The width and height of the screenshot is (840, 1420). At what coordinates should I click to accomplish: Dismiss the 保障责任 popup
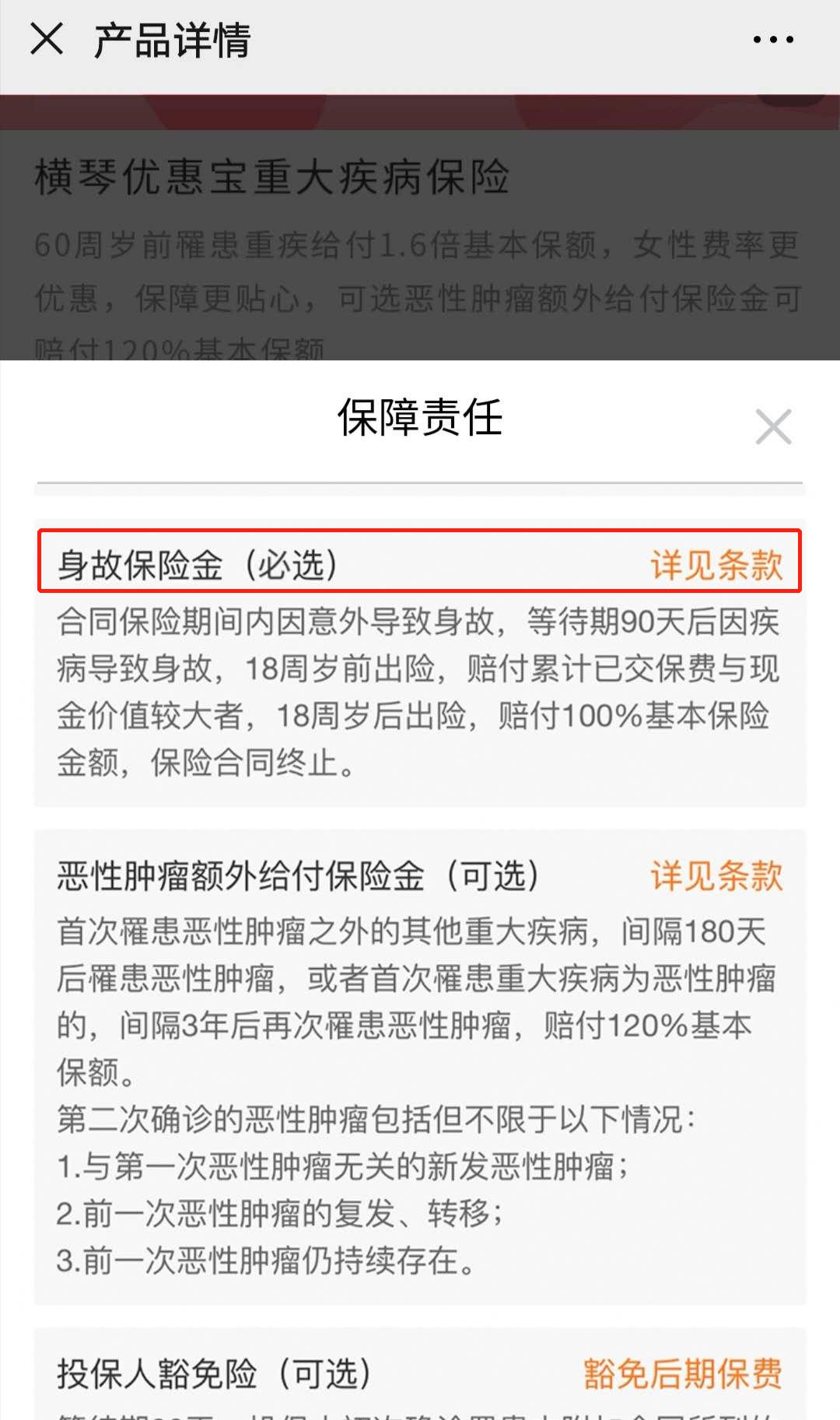click(x=773, y=426)
